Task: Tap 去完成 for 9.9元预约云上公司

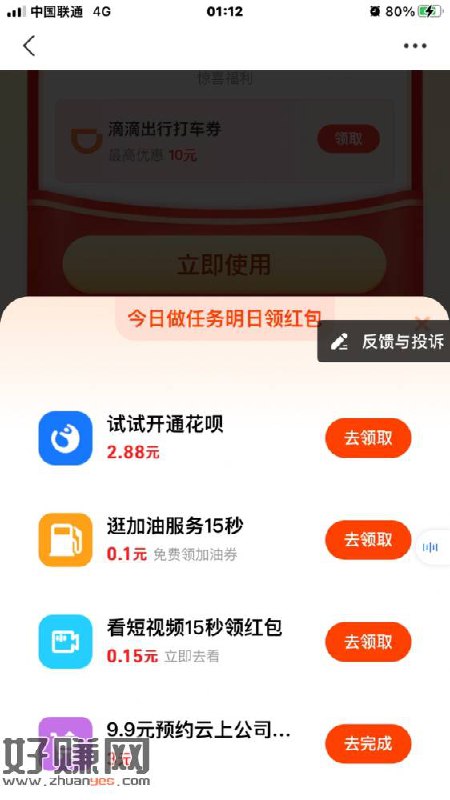Action: tap(368, 743)
